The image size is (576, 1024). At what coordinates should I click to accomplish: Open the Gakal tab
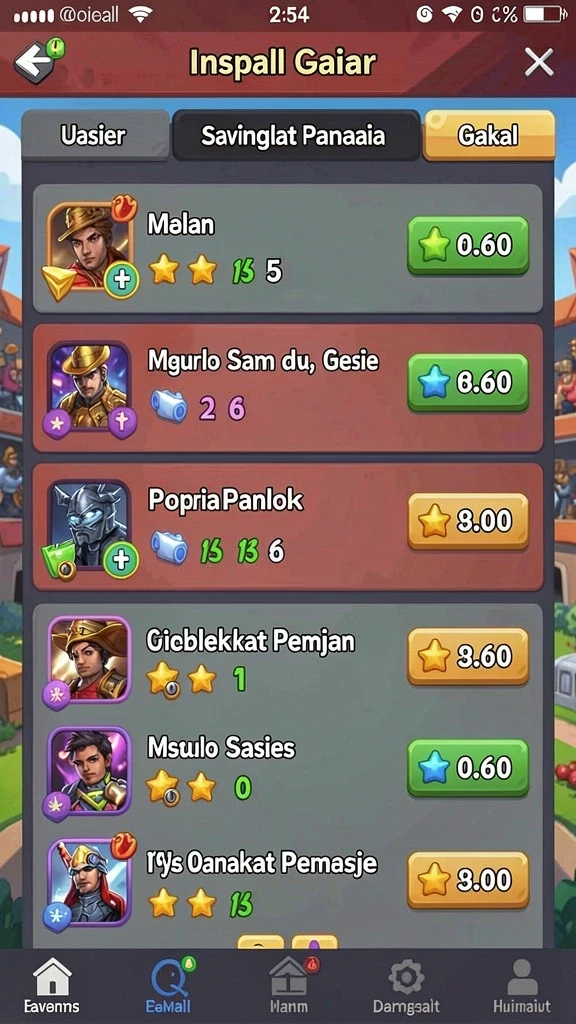pyautogui.click(x=488, y=136)
